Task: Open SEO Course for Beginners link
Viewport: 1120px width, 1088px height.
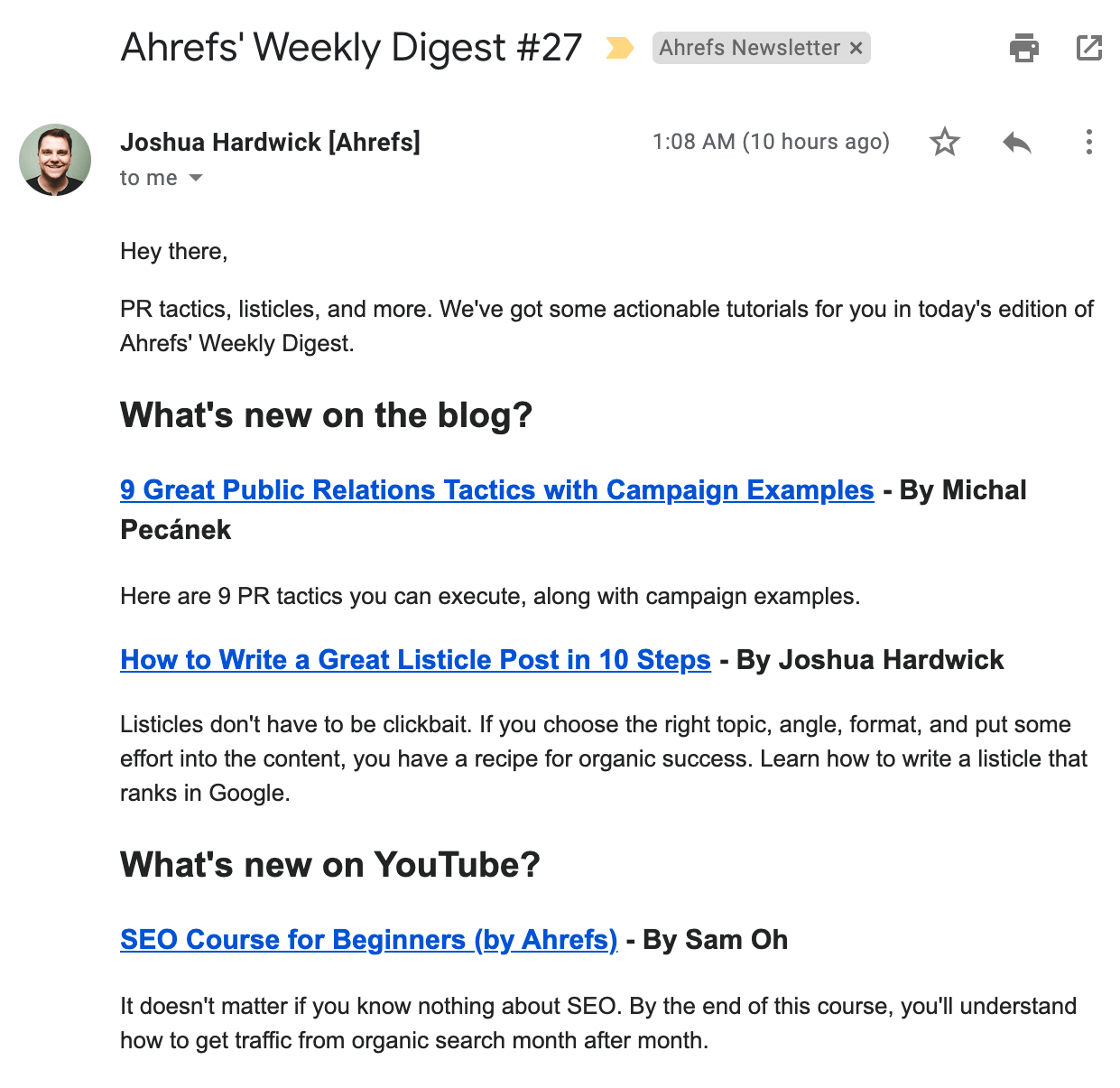Action: (x=368, y=939)
